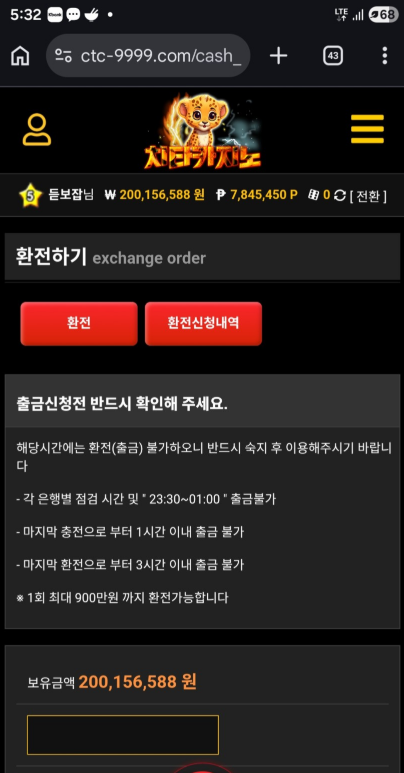Tap the ctc-9999.com address bar

tap(148, 56)
